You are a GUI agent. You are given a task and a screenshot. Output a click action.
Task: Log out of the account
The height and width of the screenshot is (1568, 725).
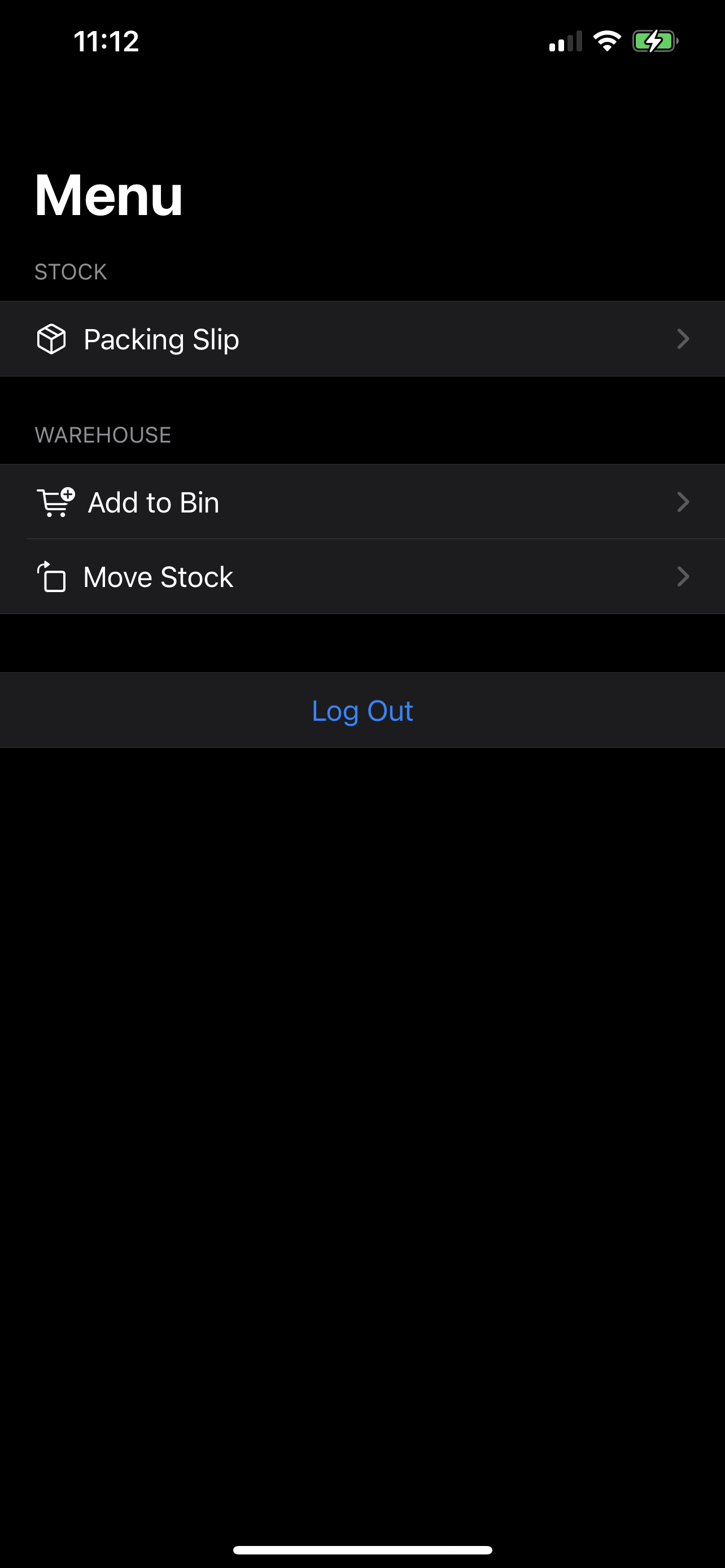(x=362, y=711)
